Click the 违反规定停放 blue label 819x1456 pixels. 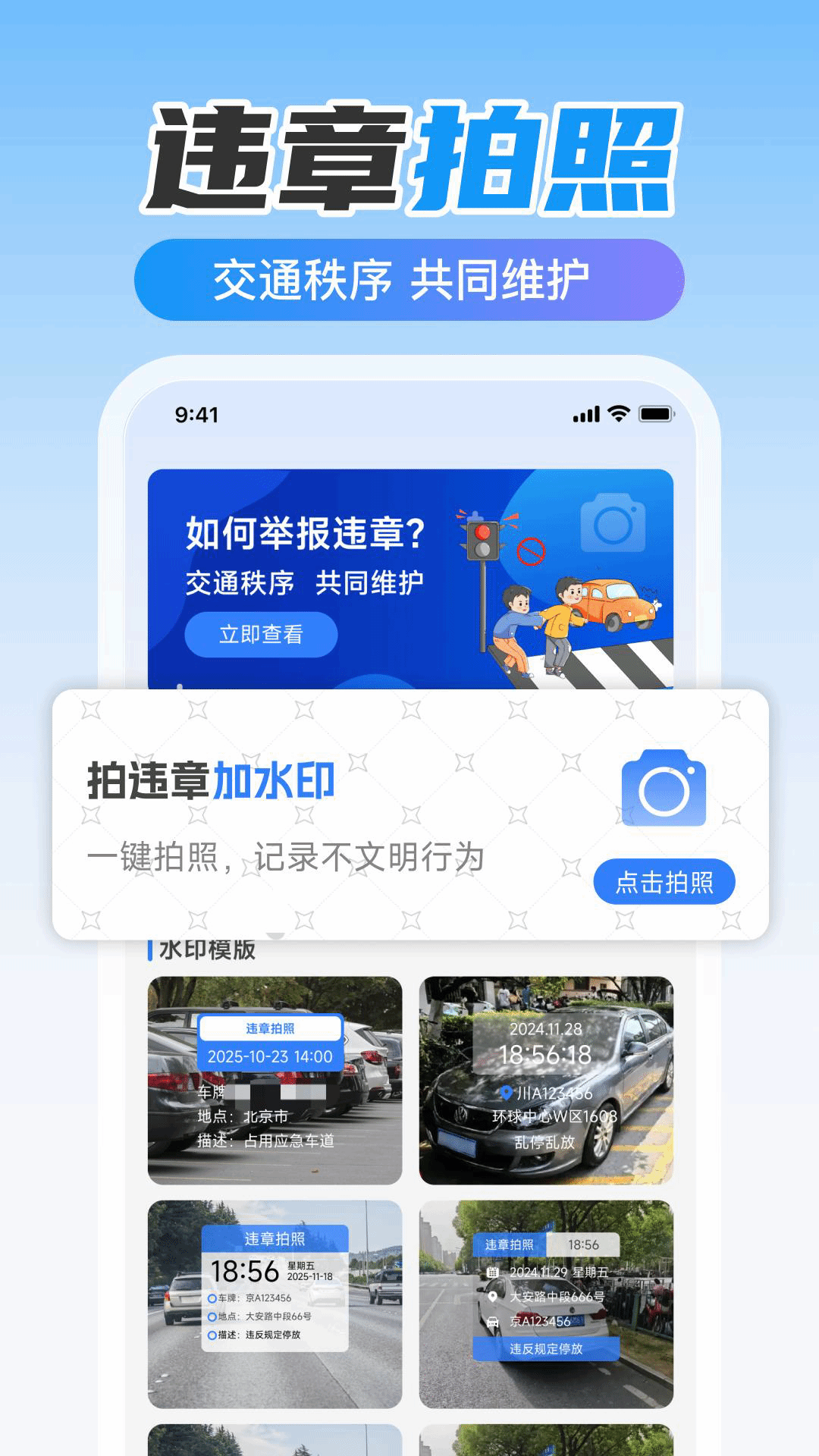click(546, 1348)
